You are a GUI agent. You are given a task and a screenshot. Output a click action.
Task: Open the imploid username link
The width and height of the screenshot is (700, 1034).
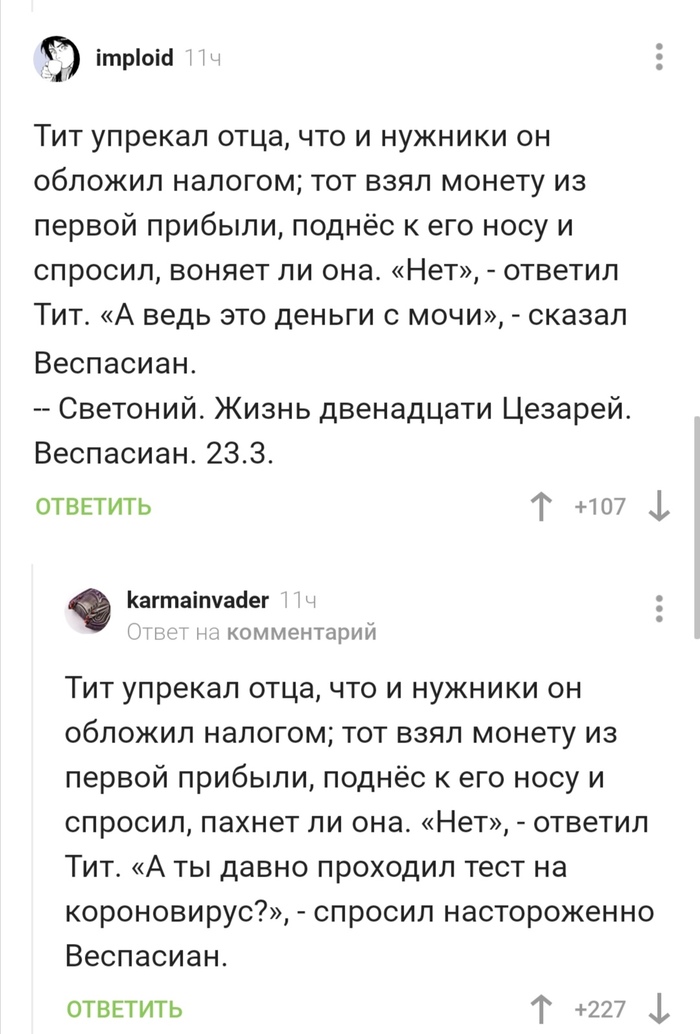coord(134,58)
